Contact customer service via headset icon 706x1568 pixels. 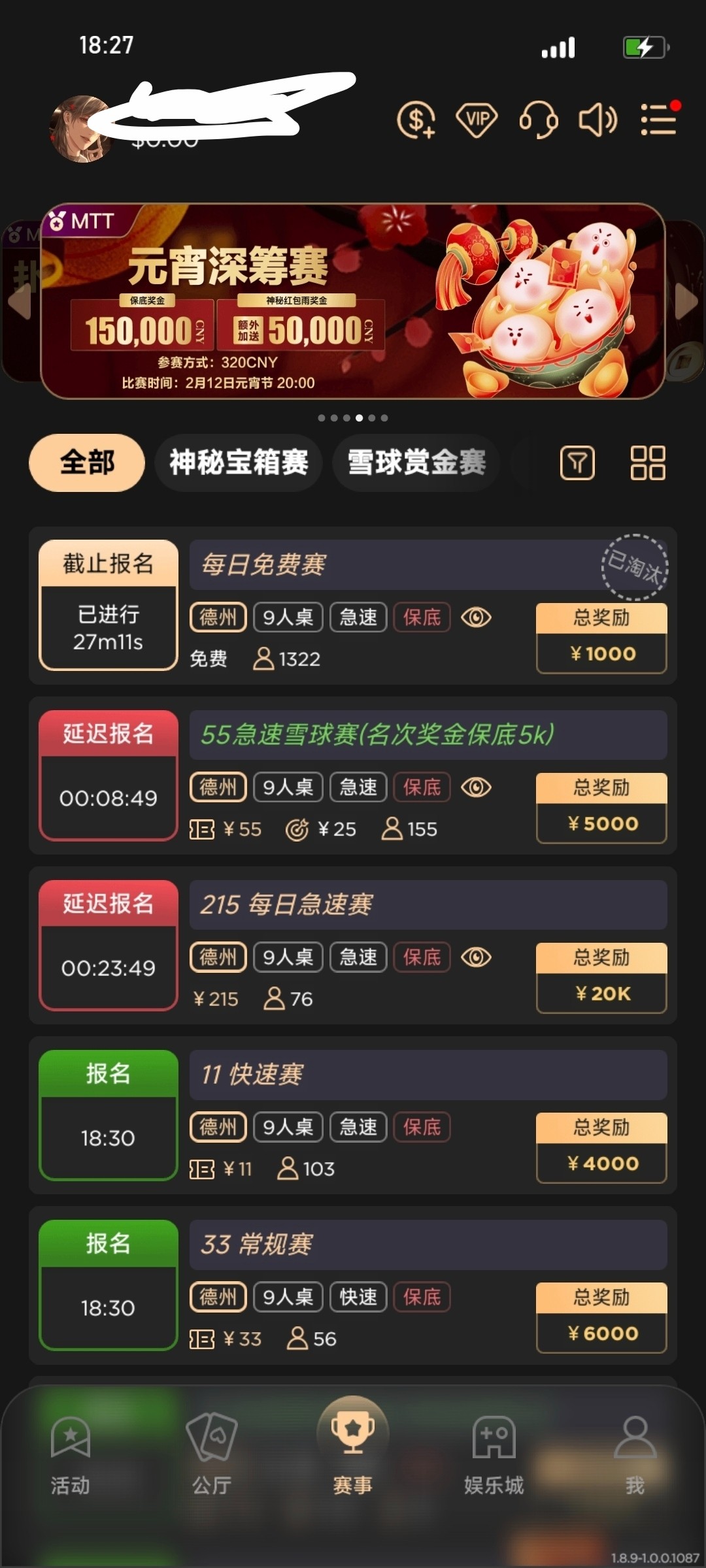click(x=538, y=120)
